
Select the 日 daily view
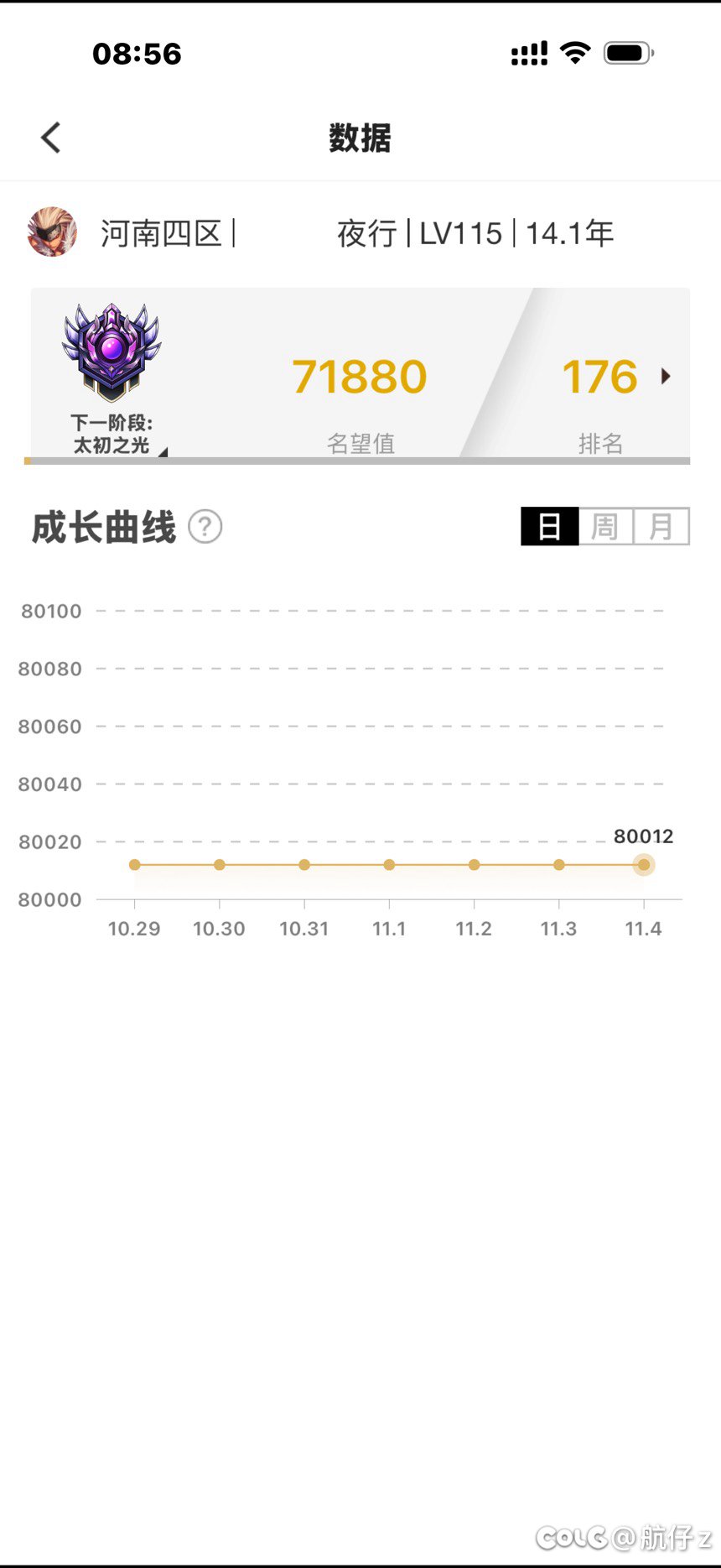549,527
